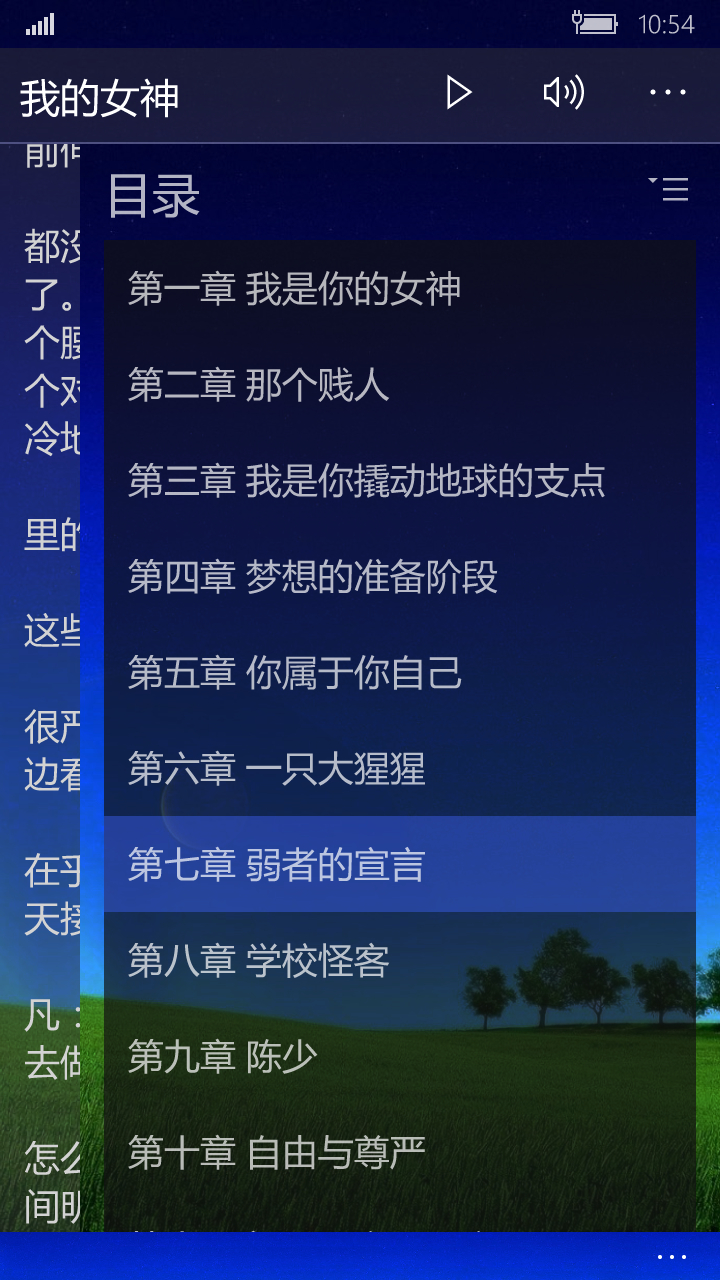
Task: Select chapter 第二章 那个贱人
Action: (400, 385)
